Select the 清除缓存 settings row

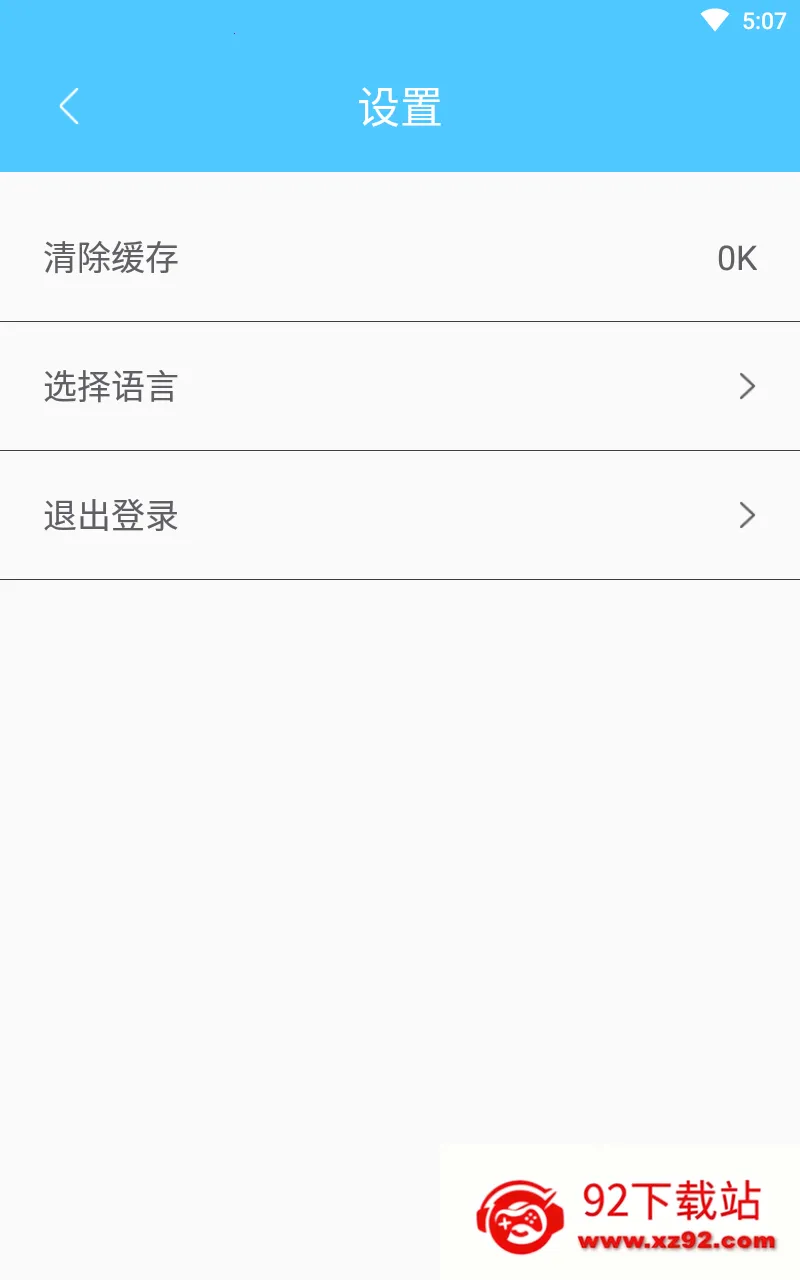click(x=400, y=258)
